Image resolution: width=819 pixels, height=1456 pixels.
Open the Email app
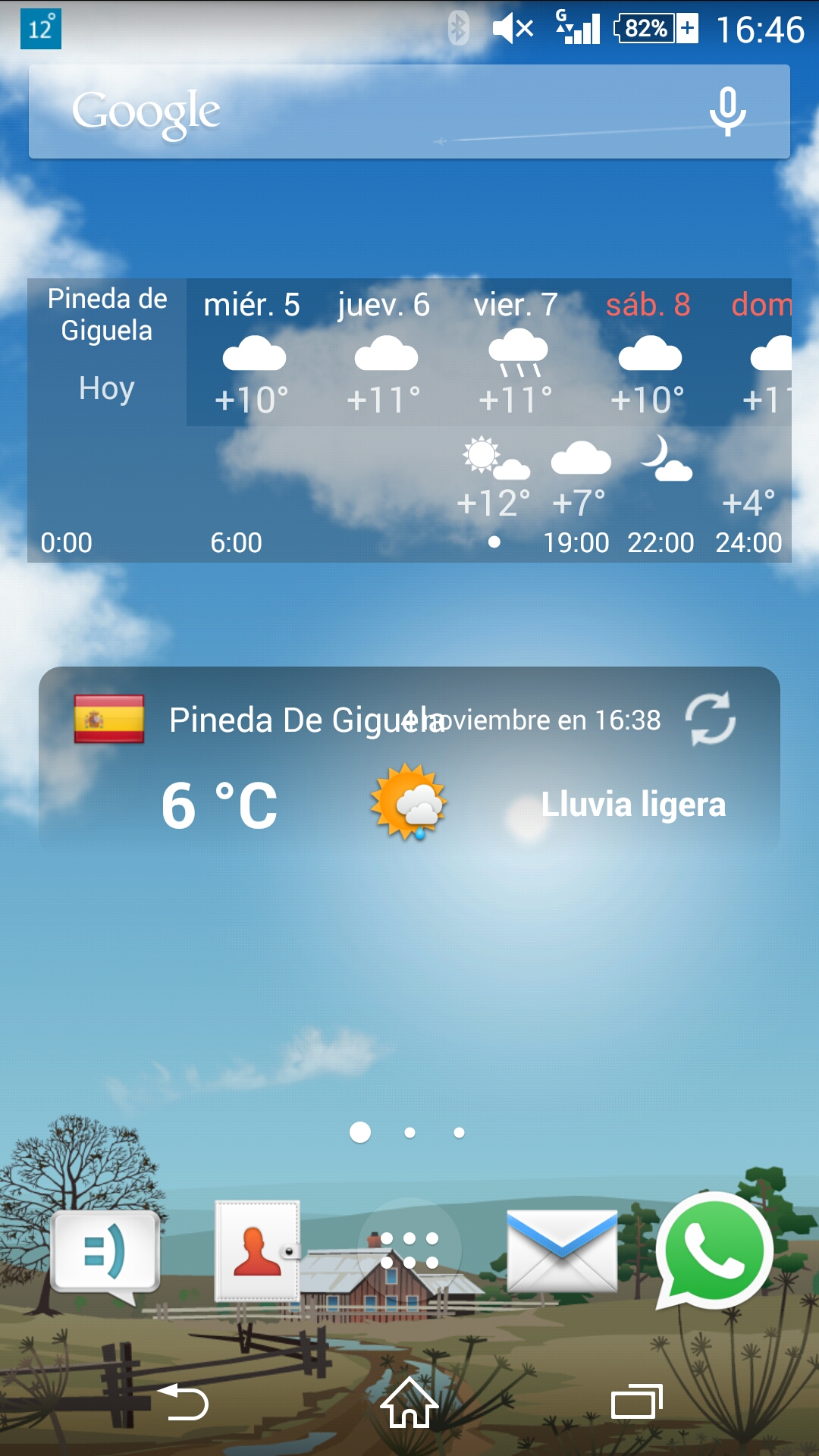562,1251
